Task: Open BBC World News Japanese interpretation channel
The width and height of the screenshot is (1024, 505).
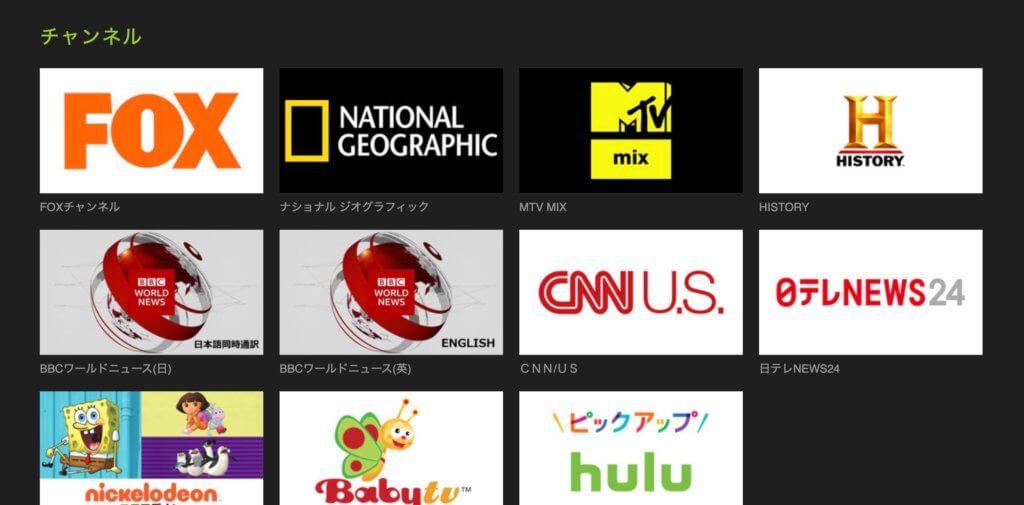Action: (151, 292)
